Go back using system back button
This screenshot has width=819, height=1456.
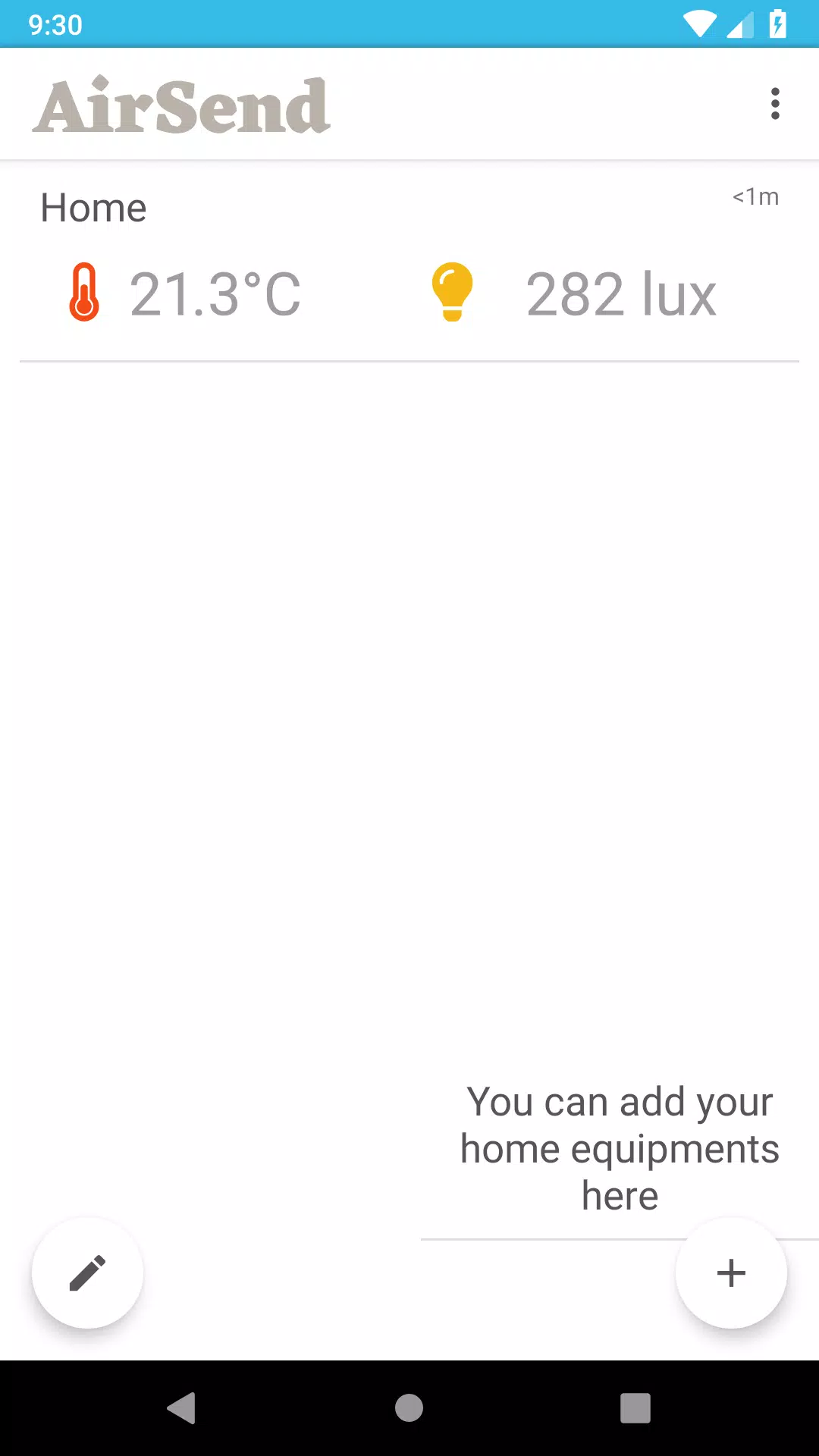coord(182,1408)
